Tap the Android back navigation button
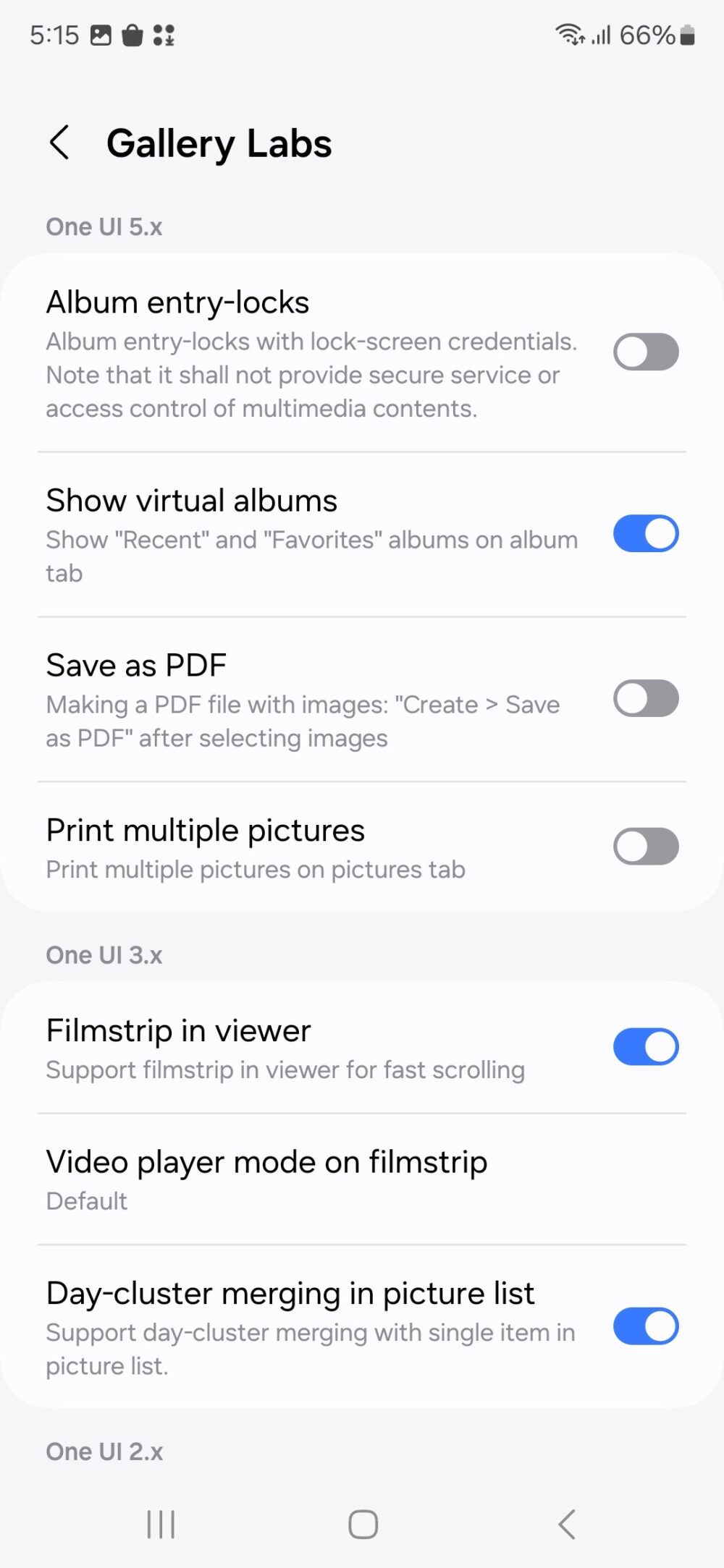The width and height of the screenshot is (724, 1568). 566,1523
